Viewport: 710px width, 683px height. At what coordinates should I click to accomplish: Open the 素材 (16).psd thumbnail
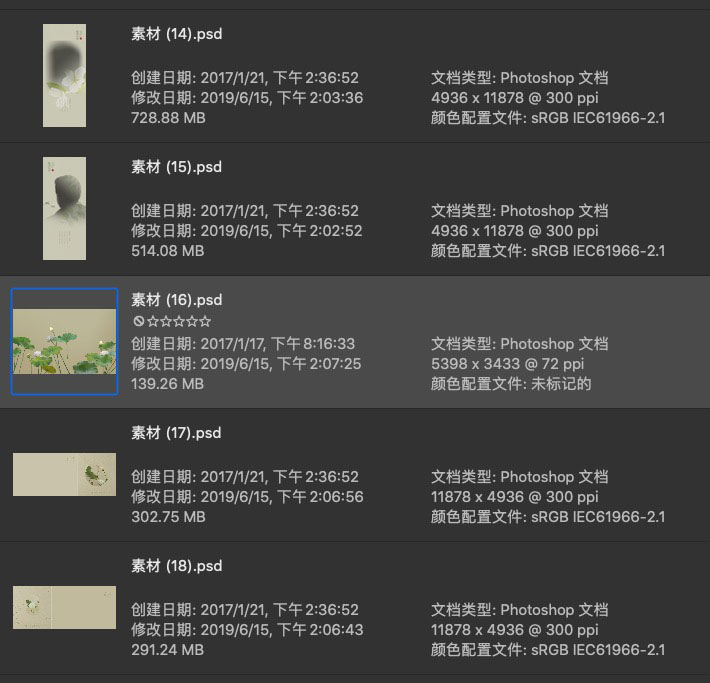click(x=64, y=342)
